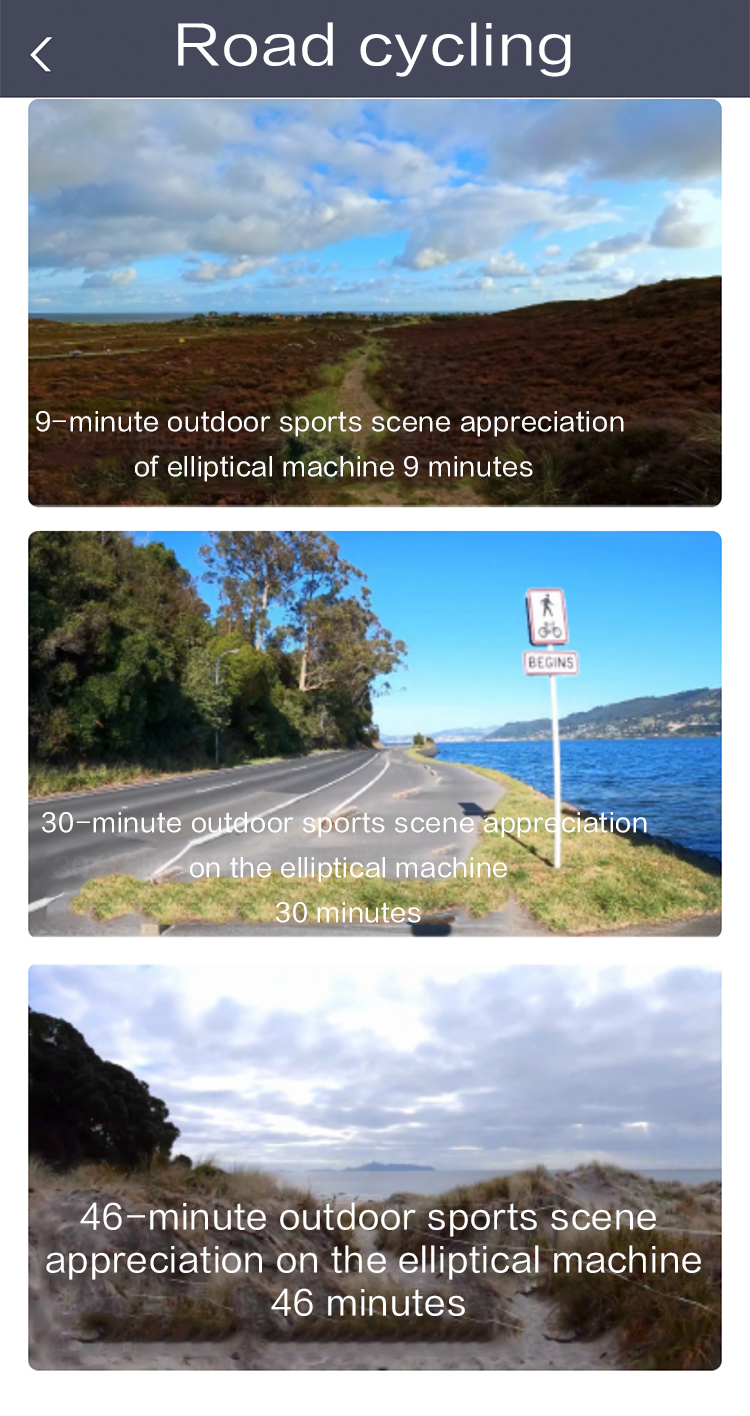Go back from Road cycling

click(41, 54)
